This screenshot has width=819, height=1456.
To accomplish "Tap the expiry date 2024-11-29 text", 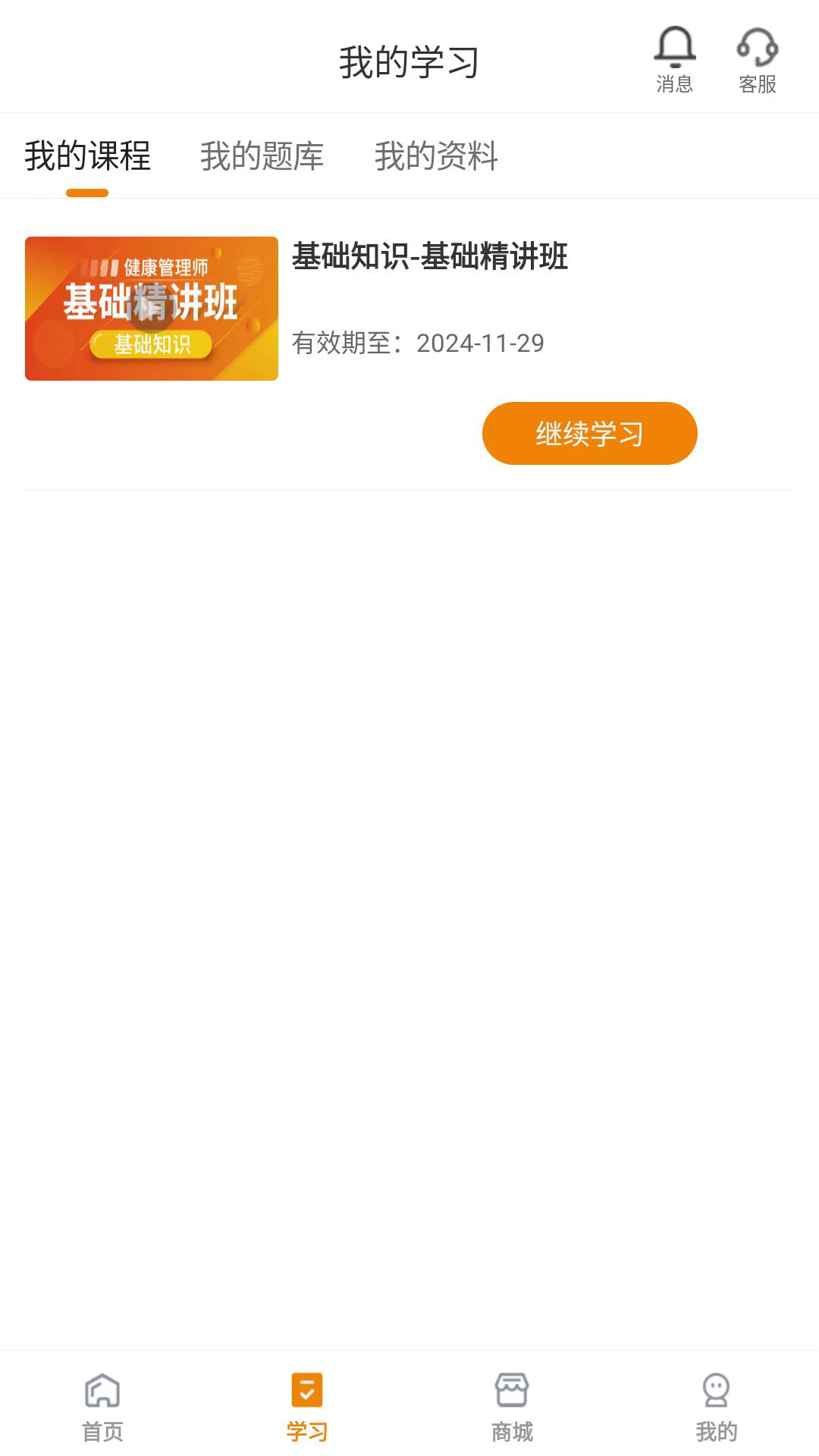I will [x=482, y=343].
